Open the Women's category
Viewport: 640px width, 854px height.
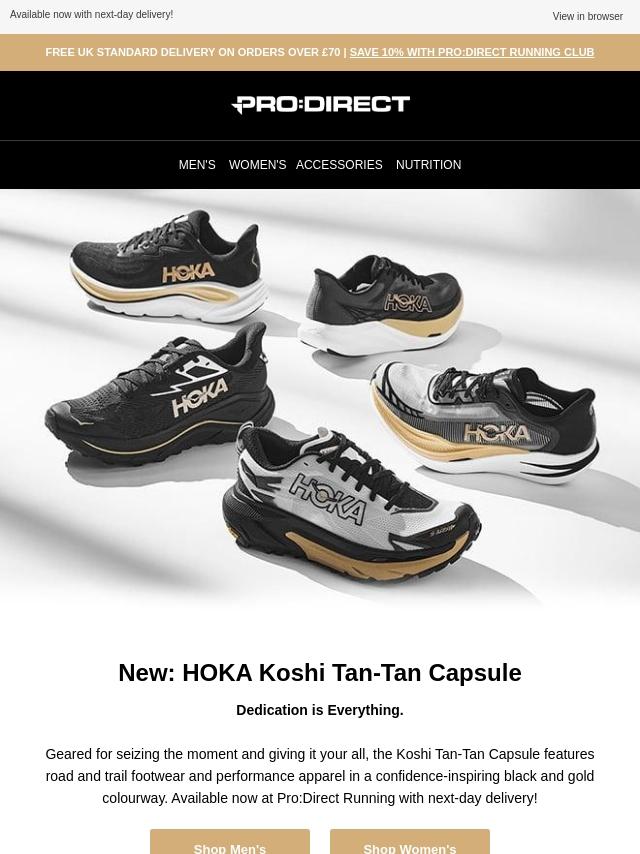257,165
